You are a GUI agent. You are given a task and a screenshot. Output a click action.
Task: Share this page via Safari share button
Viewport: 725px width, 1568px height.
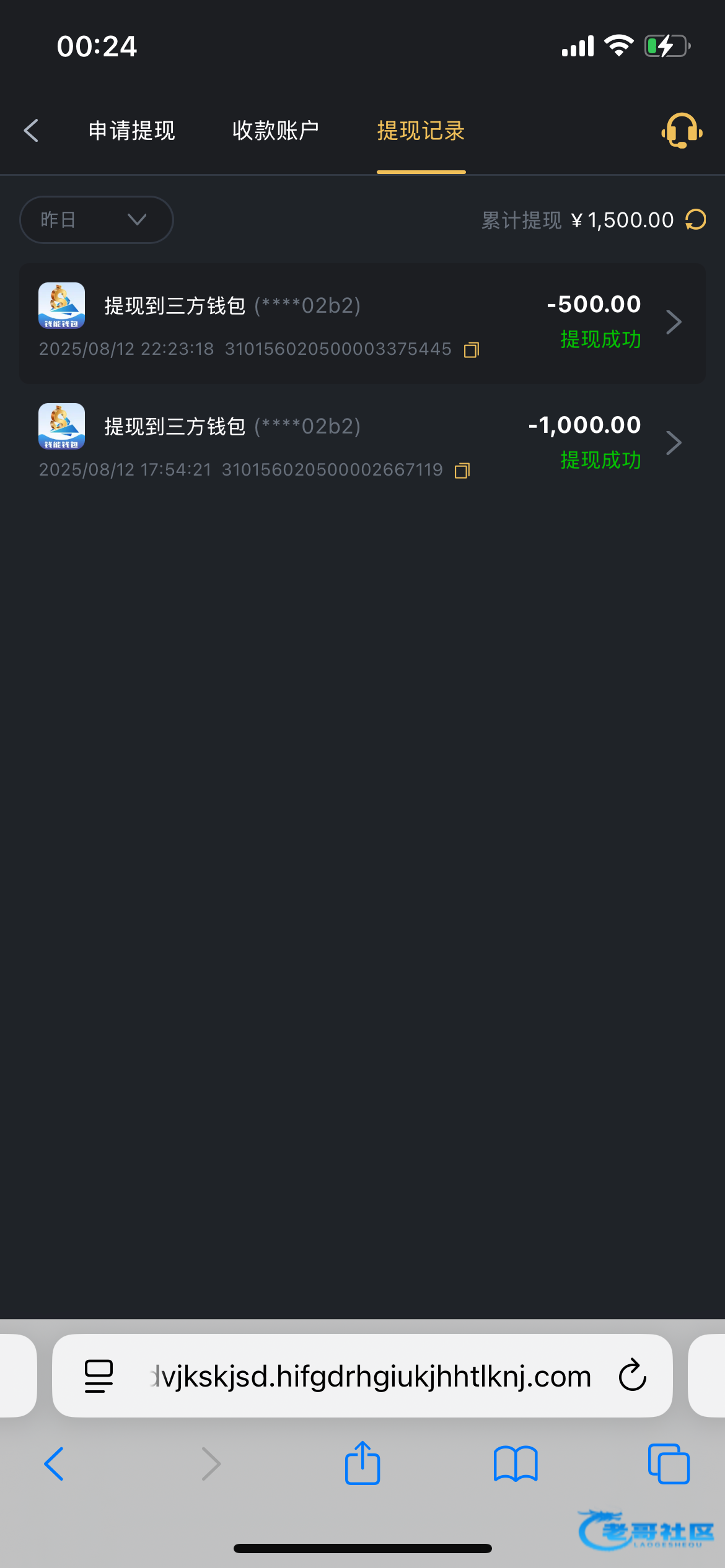362,1463
